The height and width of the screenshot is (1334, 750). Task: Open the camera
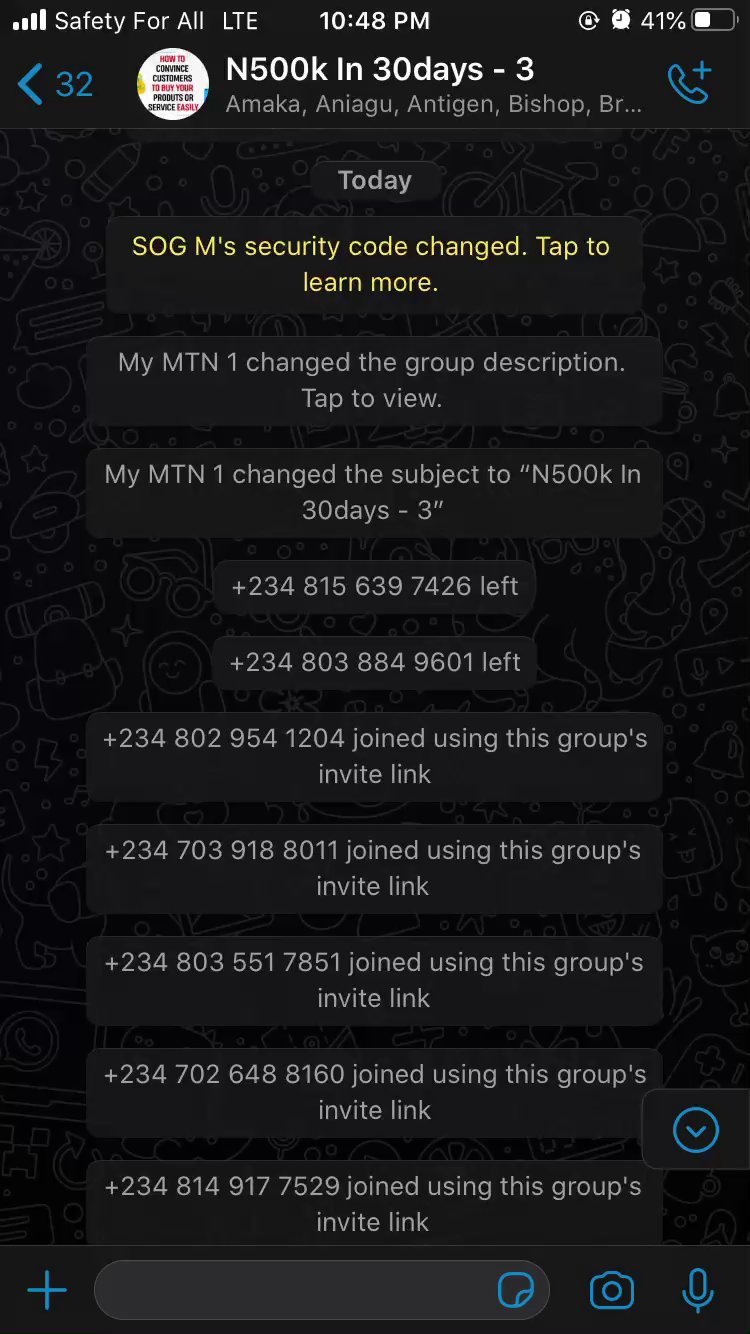point(612,1291)
